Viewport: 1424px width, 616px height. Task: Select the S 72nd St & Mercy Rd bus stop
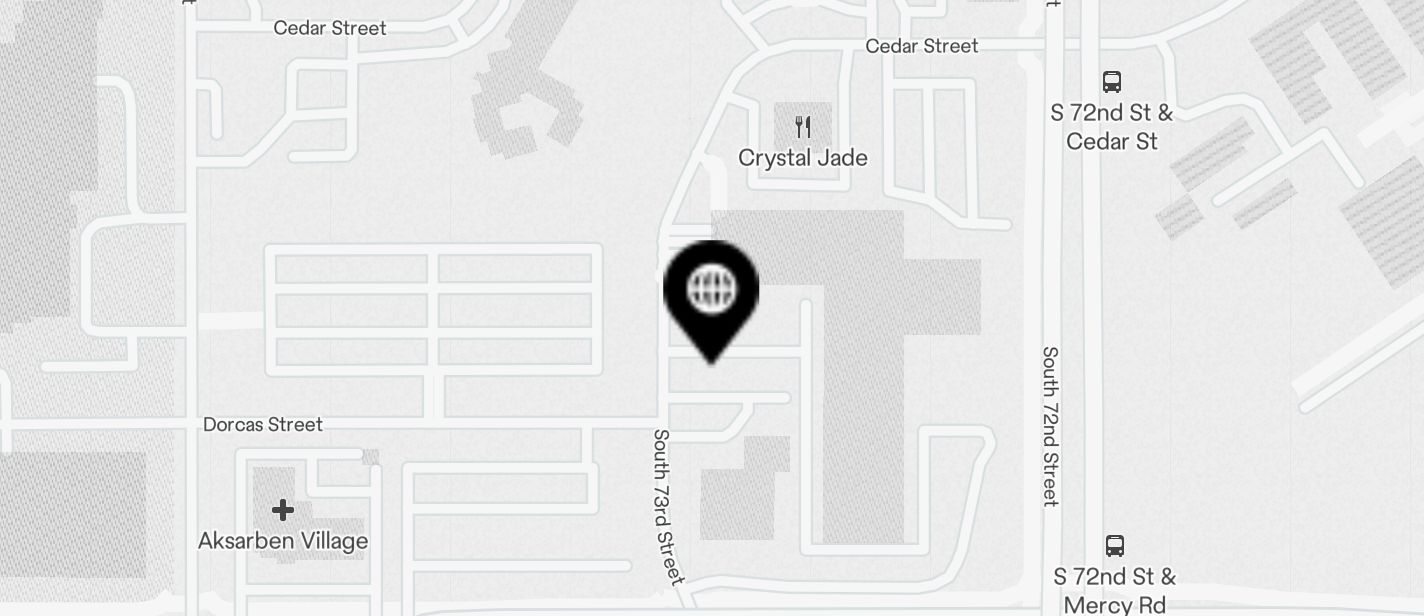(1115, 546)
